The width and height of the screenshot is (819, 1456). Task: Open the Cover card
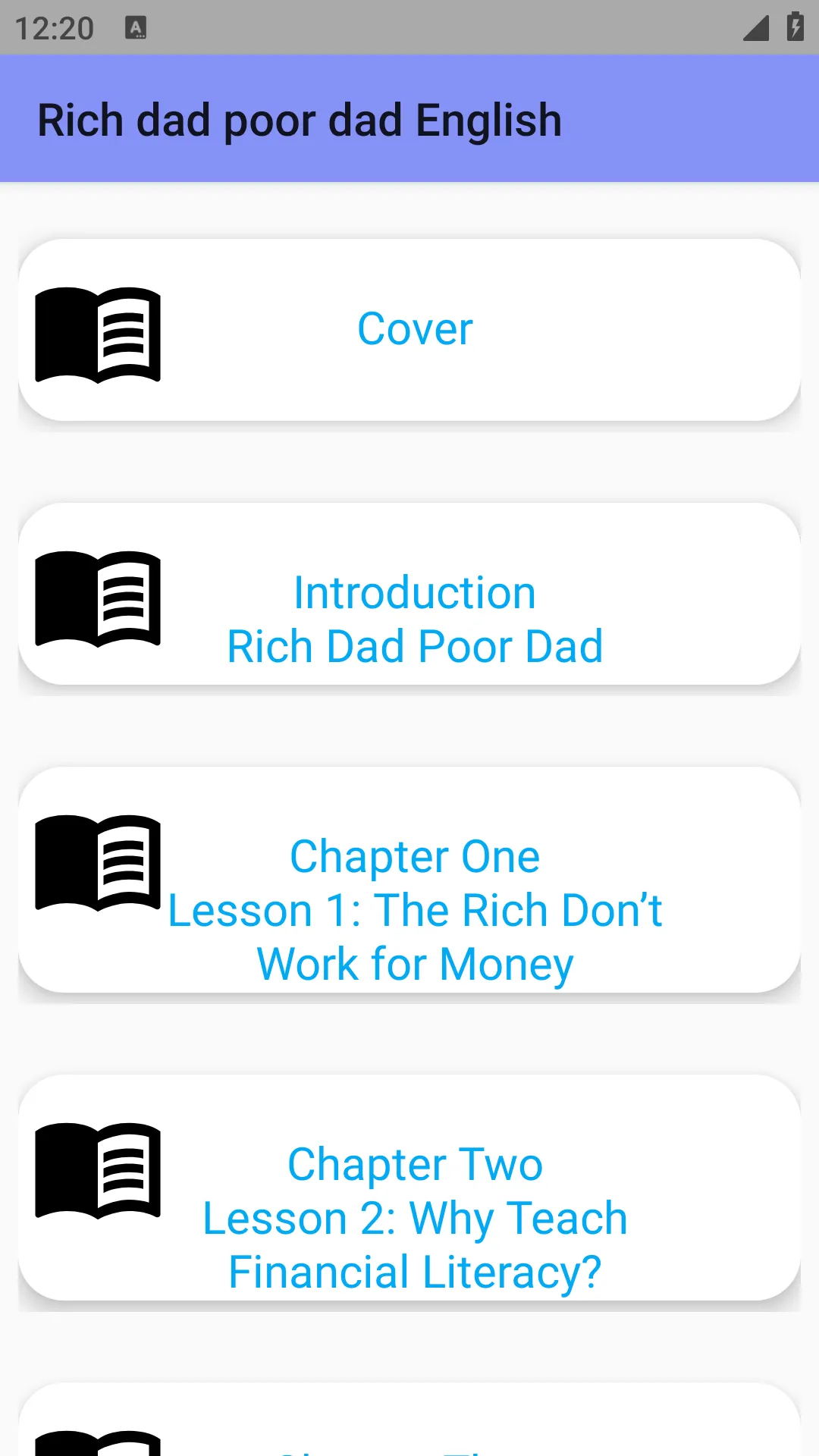pyautogui.click(x=409, y=330)
